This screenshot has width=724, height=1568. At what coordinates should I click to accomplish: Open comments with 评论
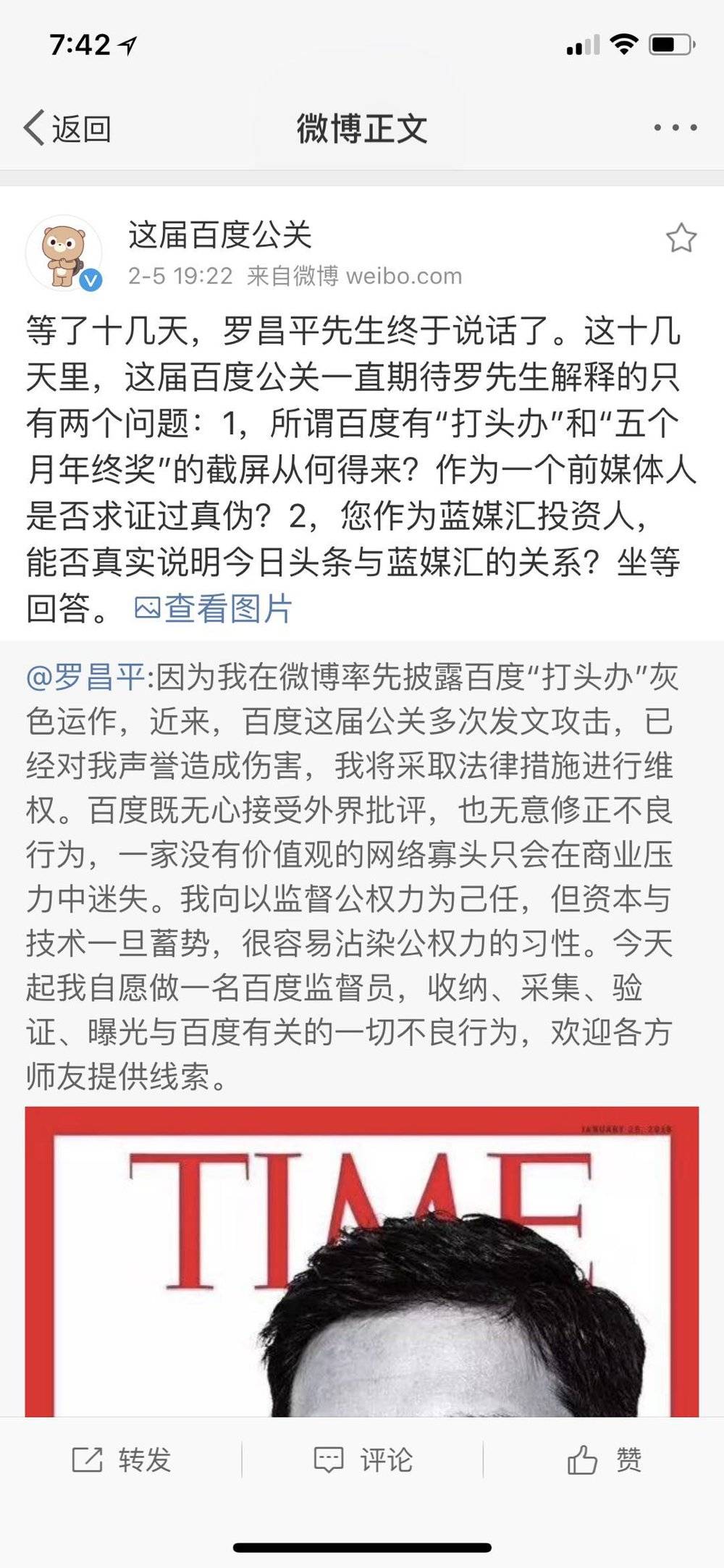click(x=363, y=1459)
